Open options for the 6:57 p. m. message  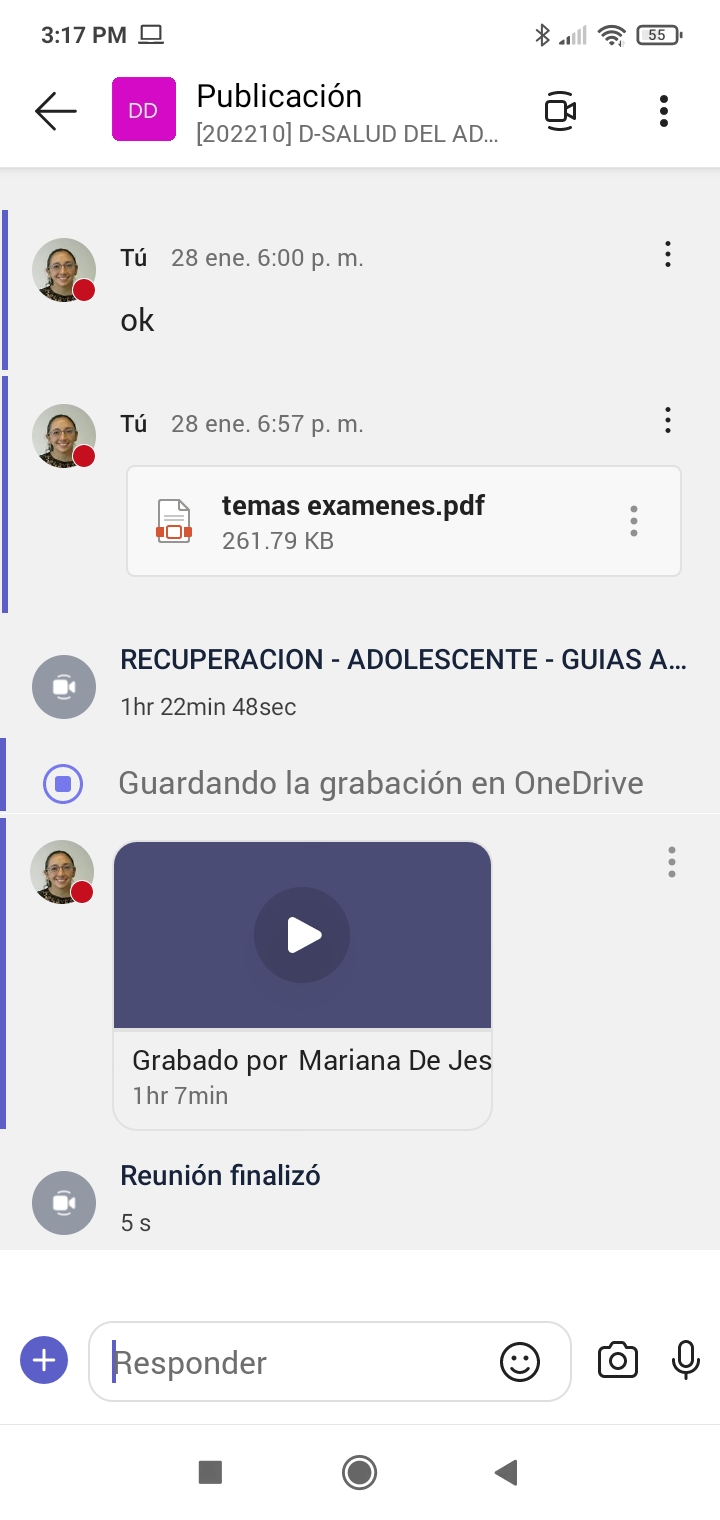pos(668,421)
